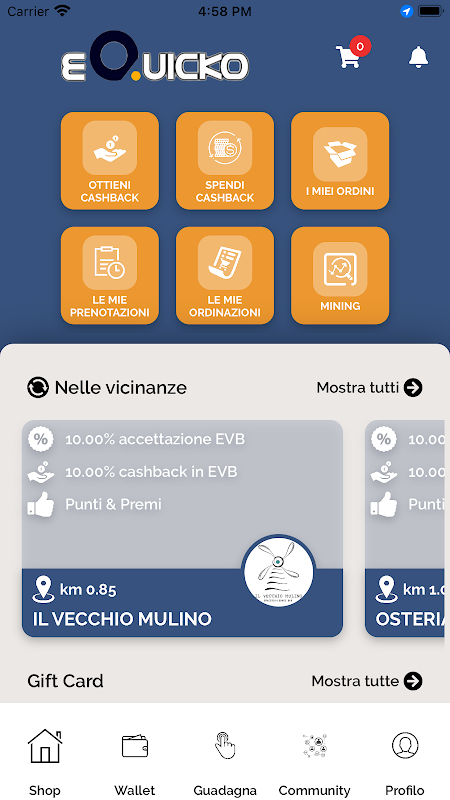
Task: View I Miei Ordini
Action: 340,161
